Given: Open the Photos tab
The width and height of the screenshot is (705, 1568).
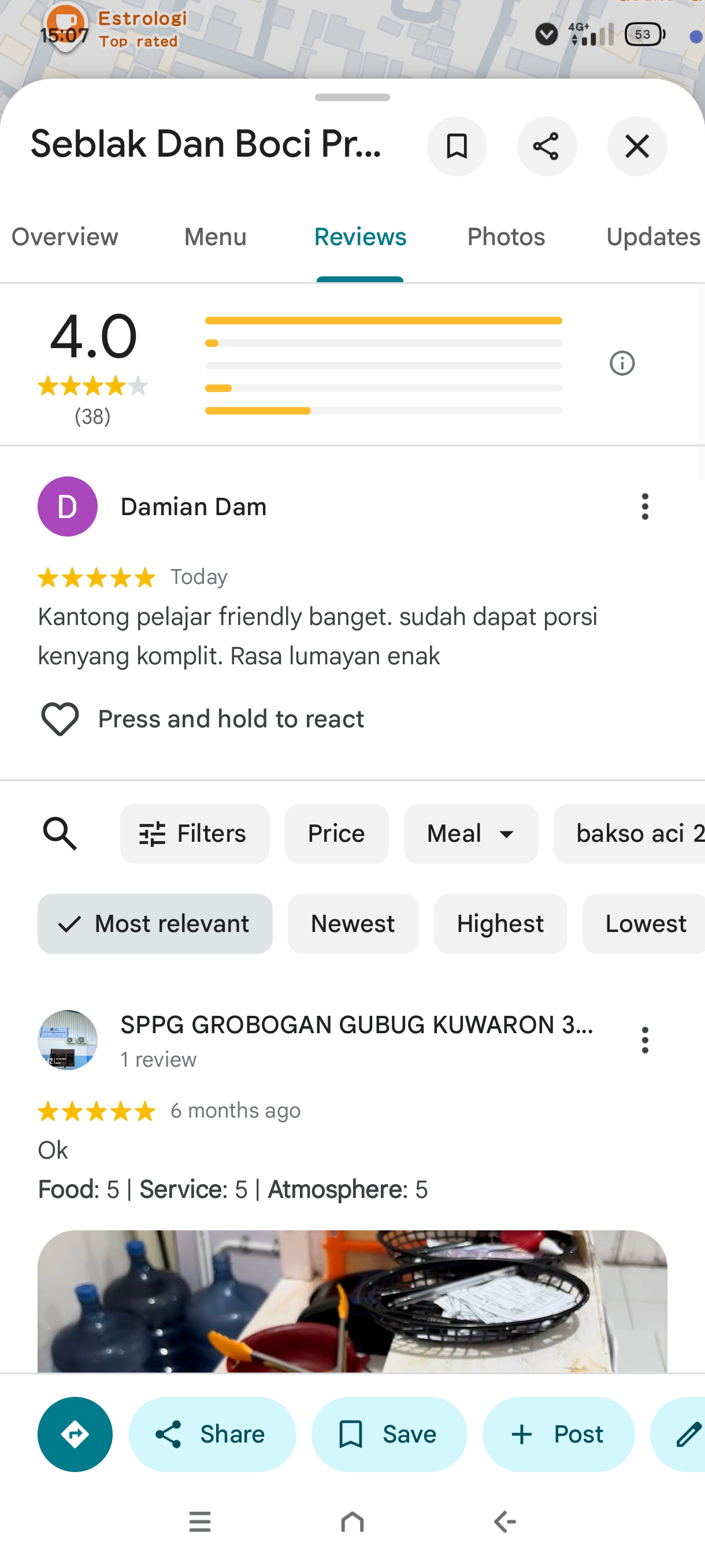Looking at the screenshot, I should 506,237.
